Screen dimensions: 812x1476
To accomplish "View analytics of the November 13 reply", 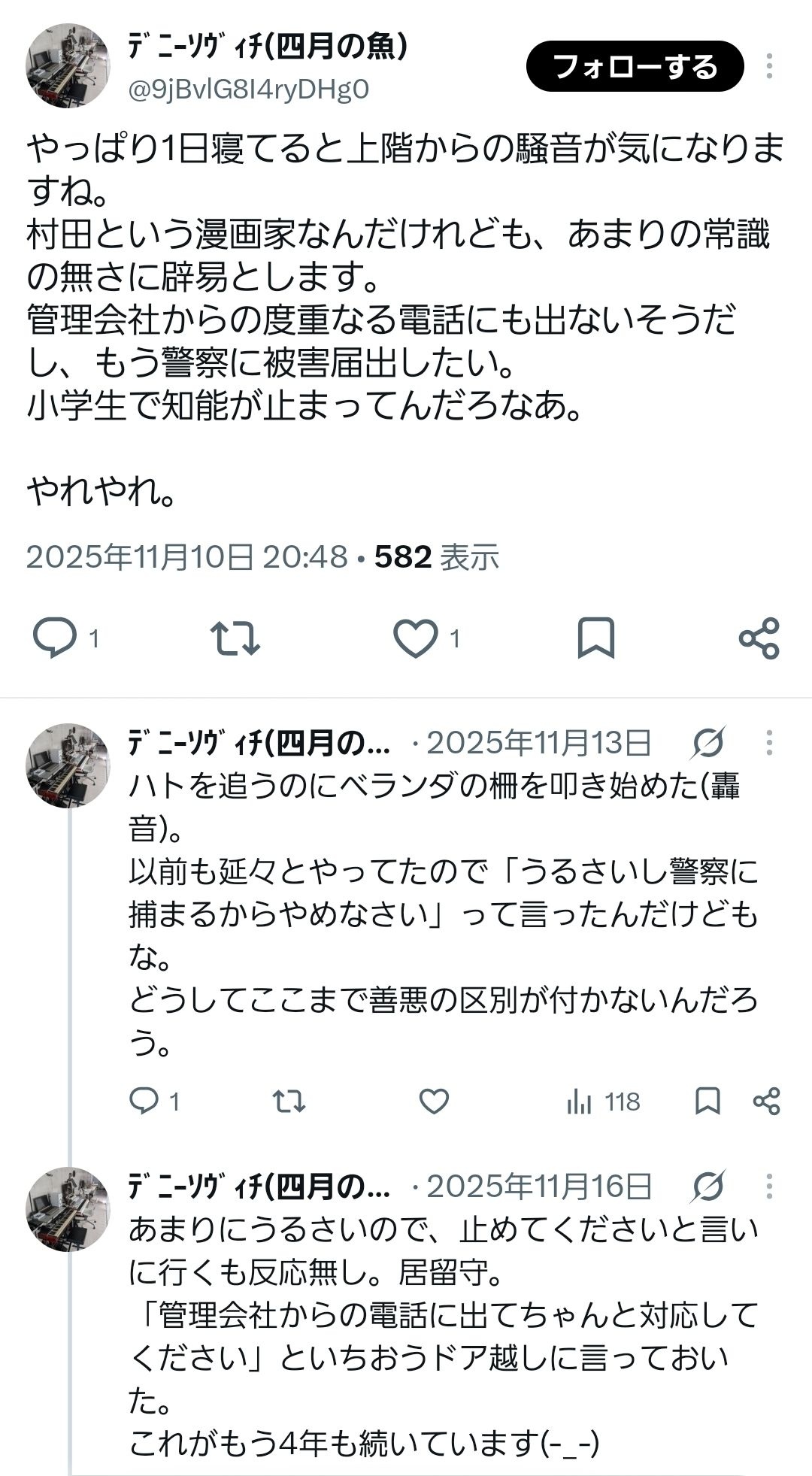I will tap(603, 1102).
